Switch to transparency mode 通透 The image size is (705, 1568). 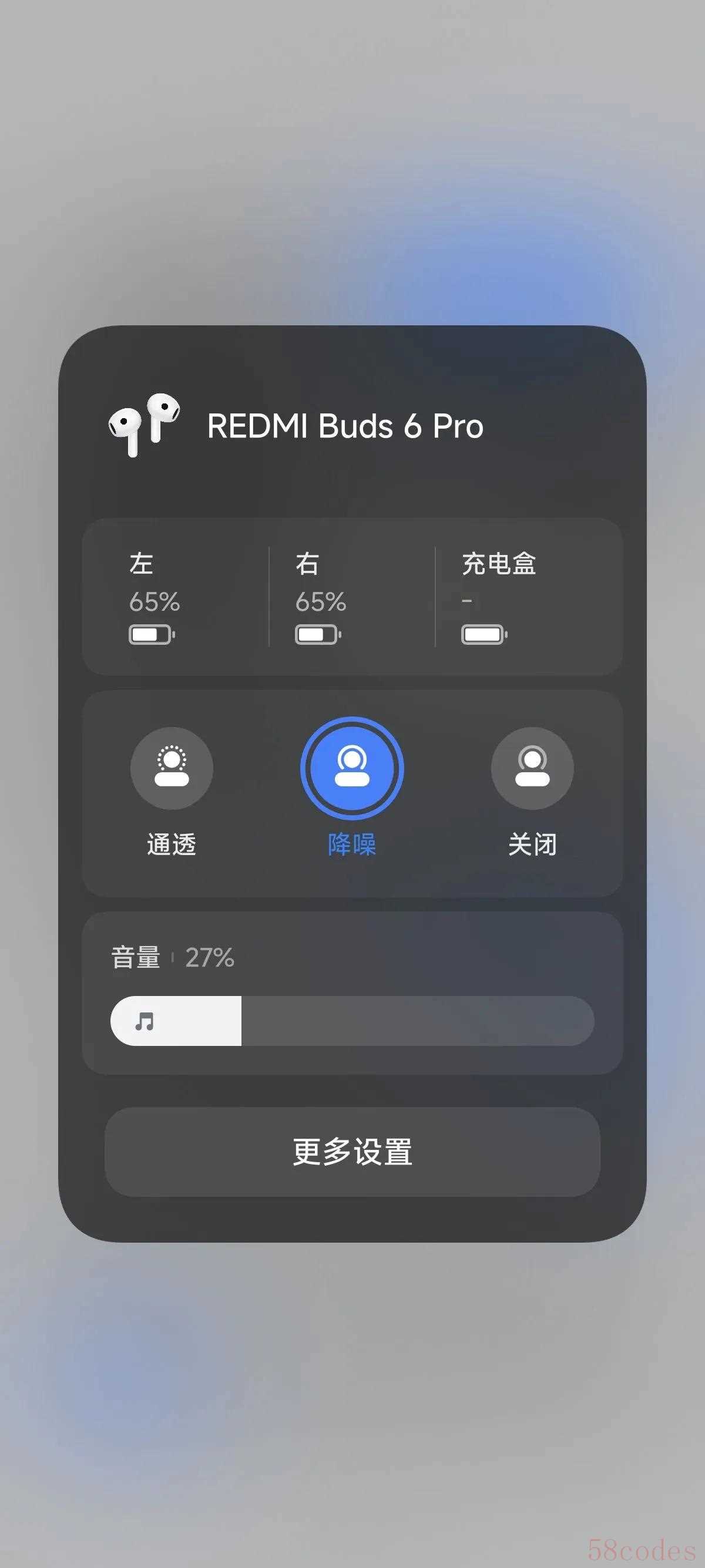[x=172, y=768]
